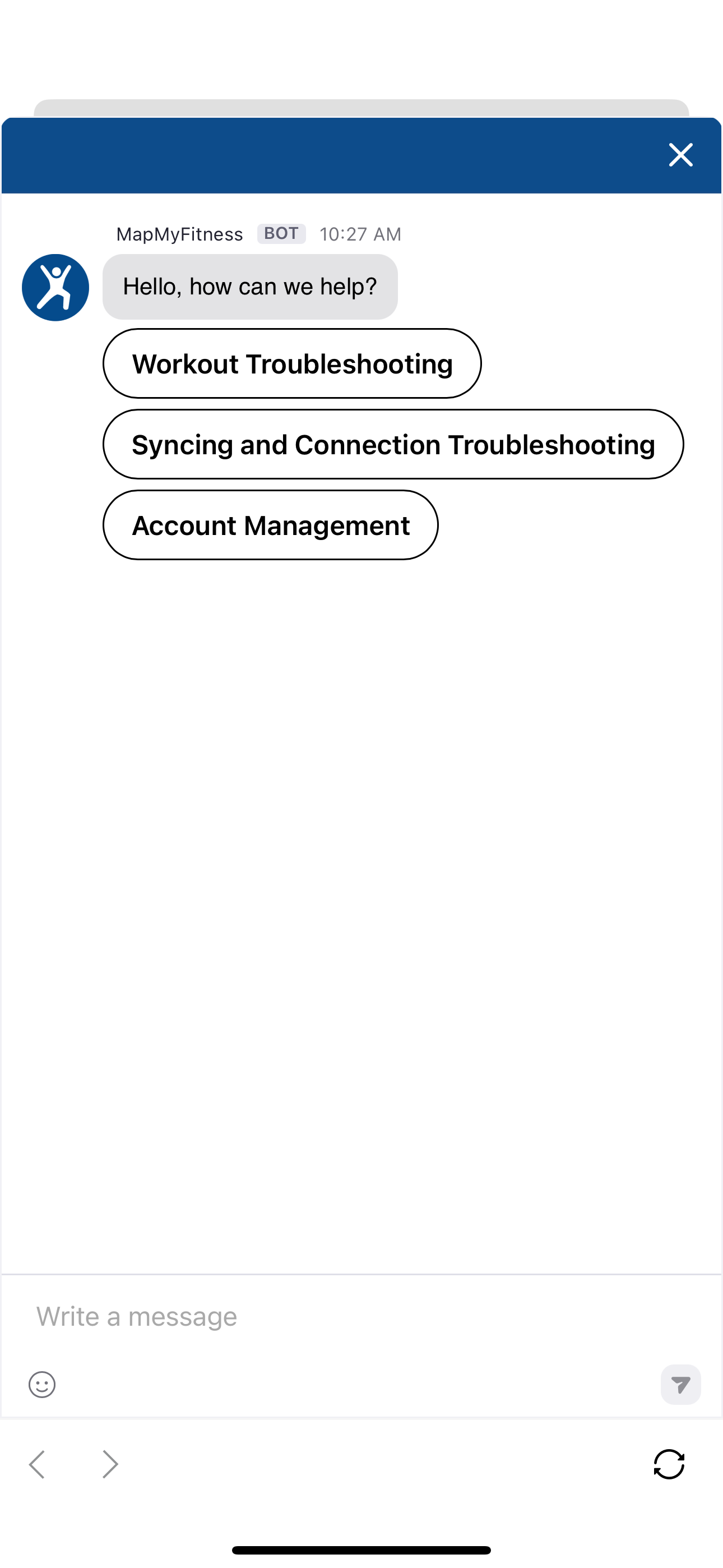
Task: Click the Hello how can we help bubble
Action: coord(251,285)
